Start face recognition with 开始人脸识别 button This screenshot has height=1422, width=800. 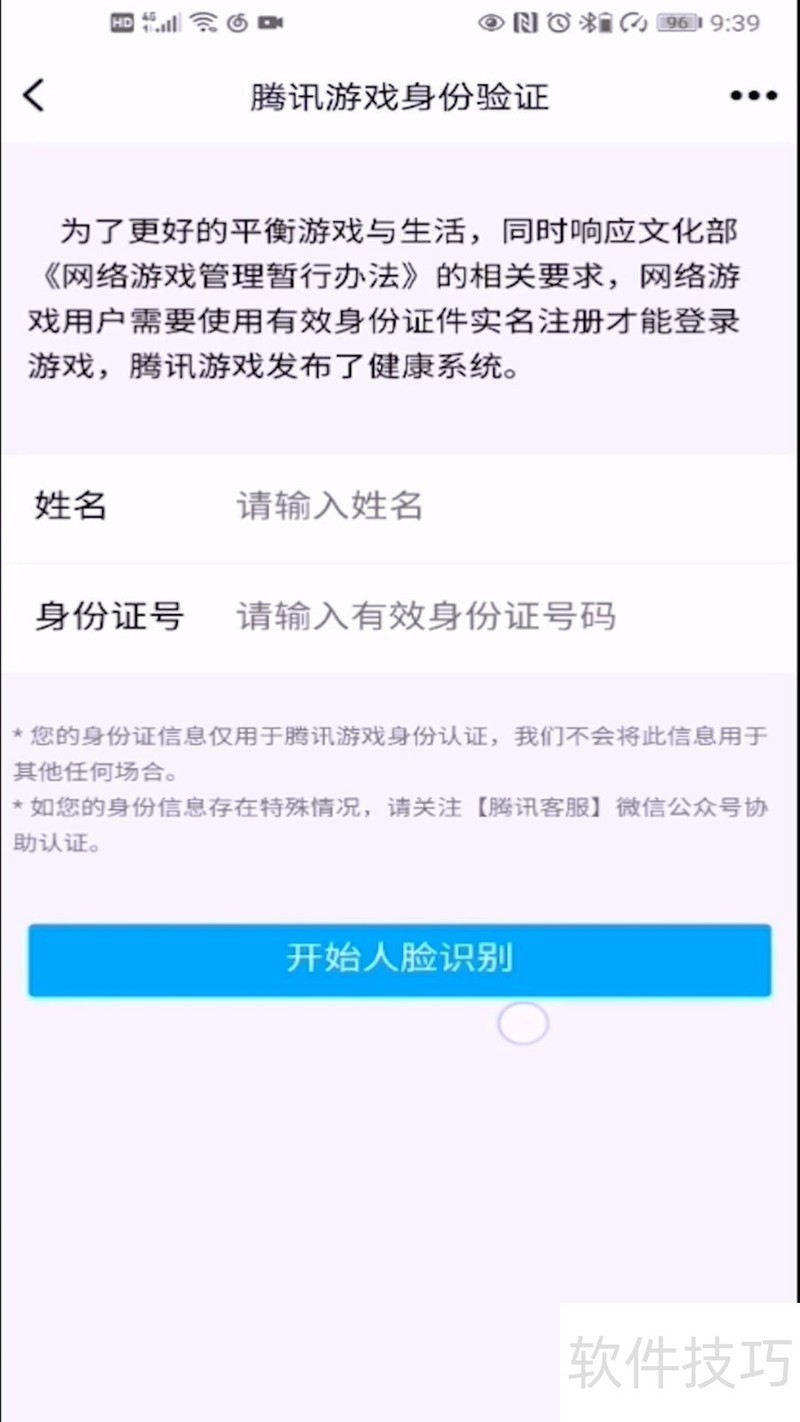coord(399,959)
